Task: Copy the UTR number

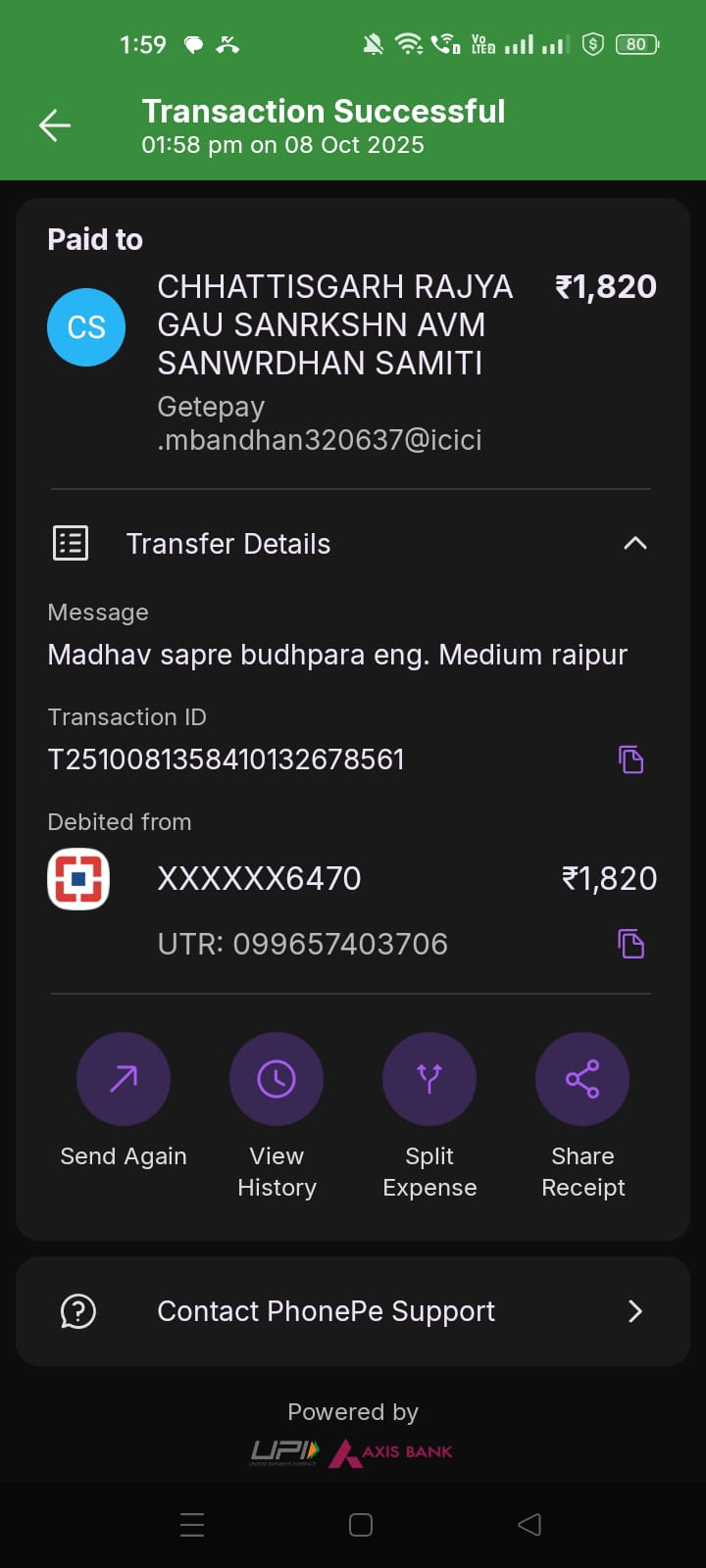Action: [630, 944]
